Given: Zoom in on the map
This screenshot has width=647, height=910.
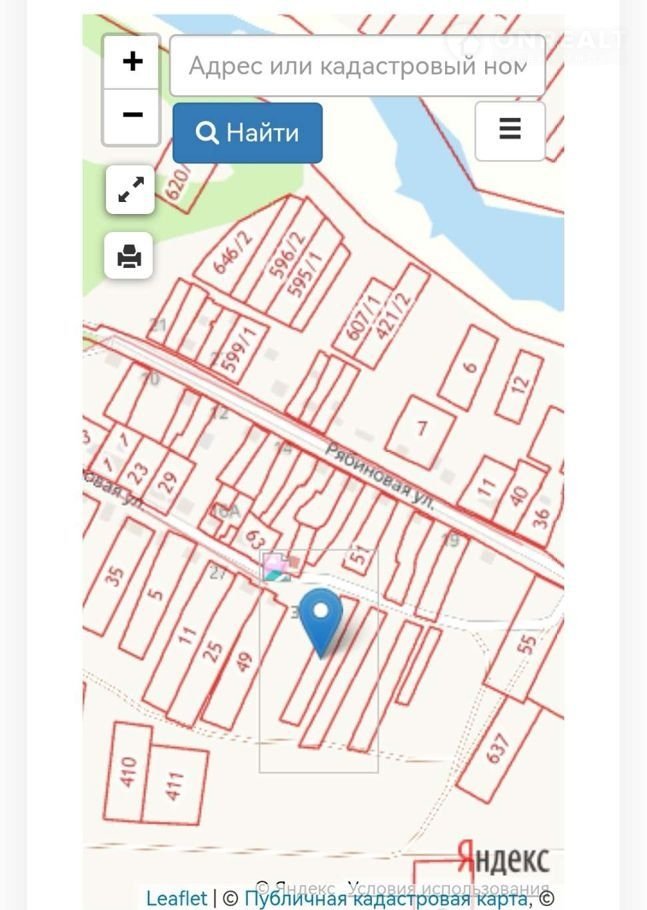Looking at the screenshot, I should 132,62.
